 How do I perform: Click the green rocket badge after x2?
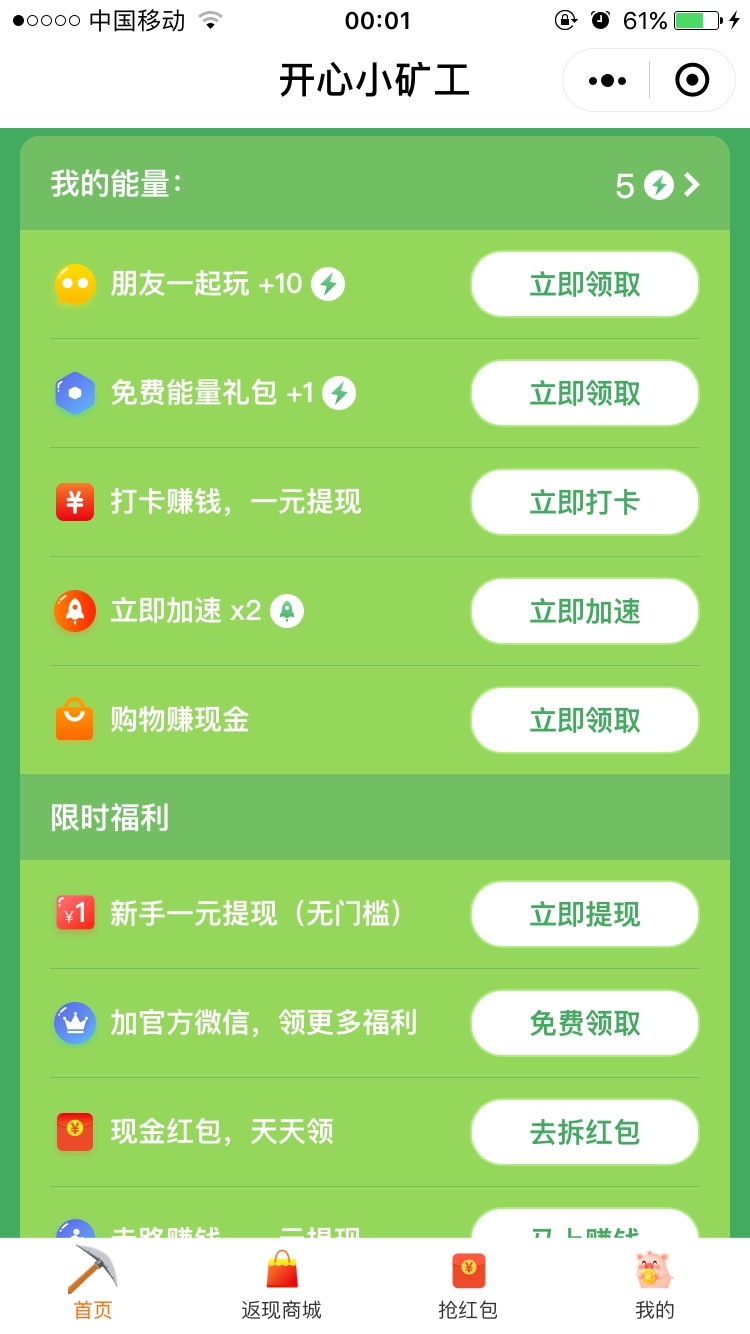pyautogui.click(x=288, y=611)
